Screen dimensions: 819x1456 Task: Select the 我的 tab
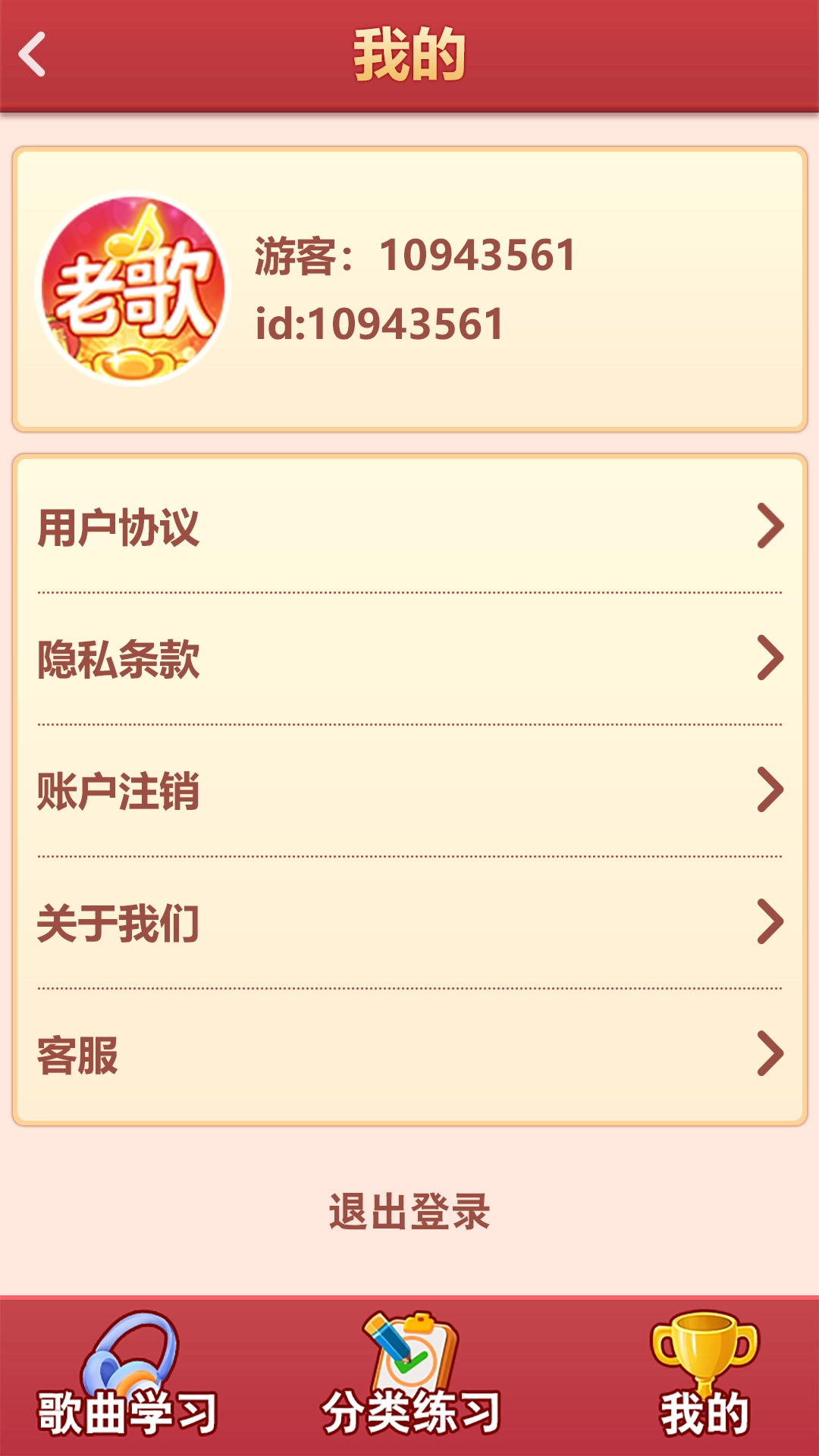[x=704, y=1376]
